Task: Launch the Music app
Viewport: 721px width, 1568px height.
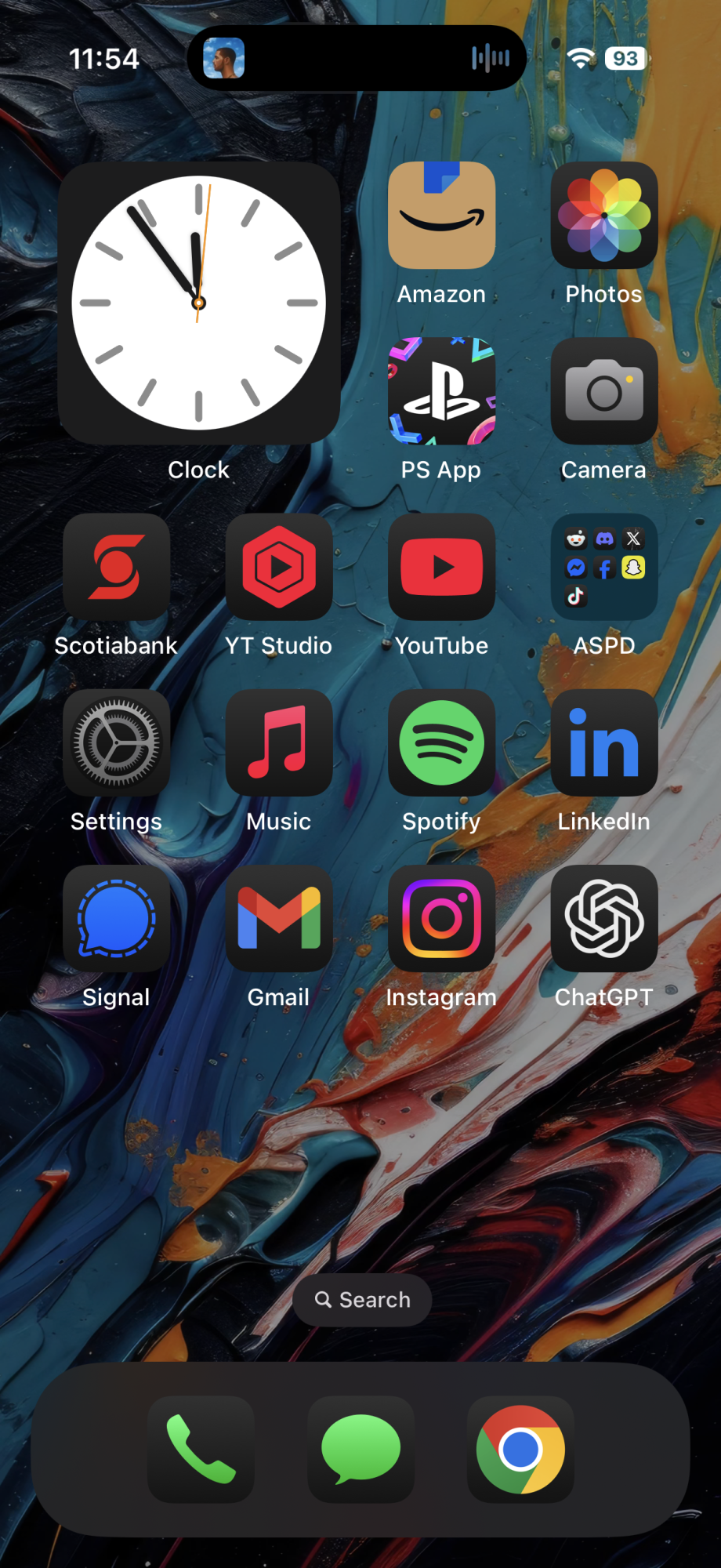Action: (279, 742)
